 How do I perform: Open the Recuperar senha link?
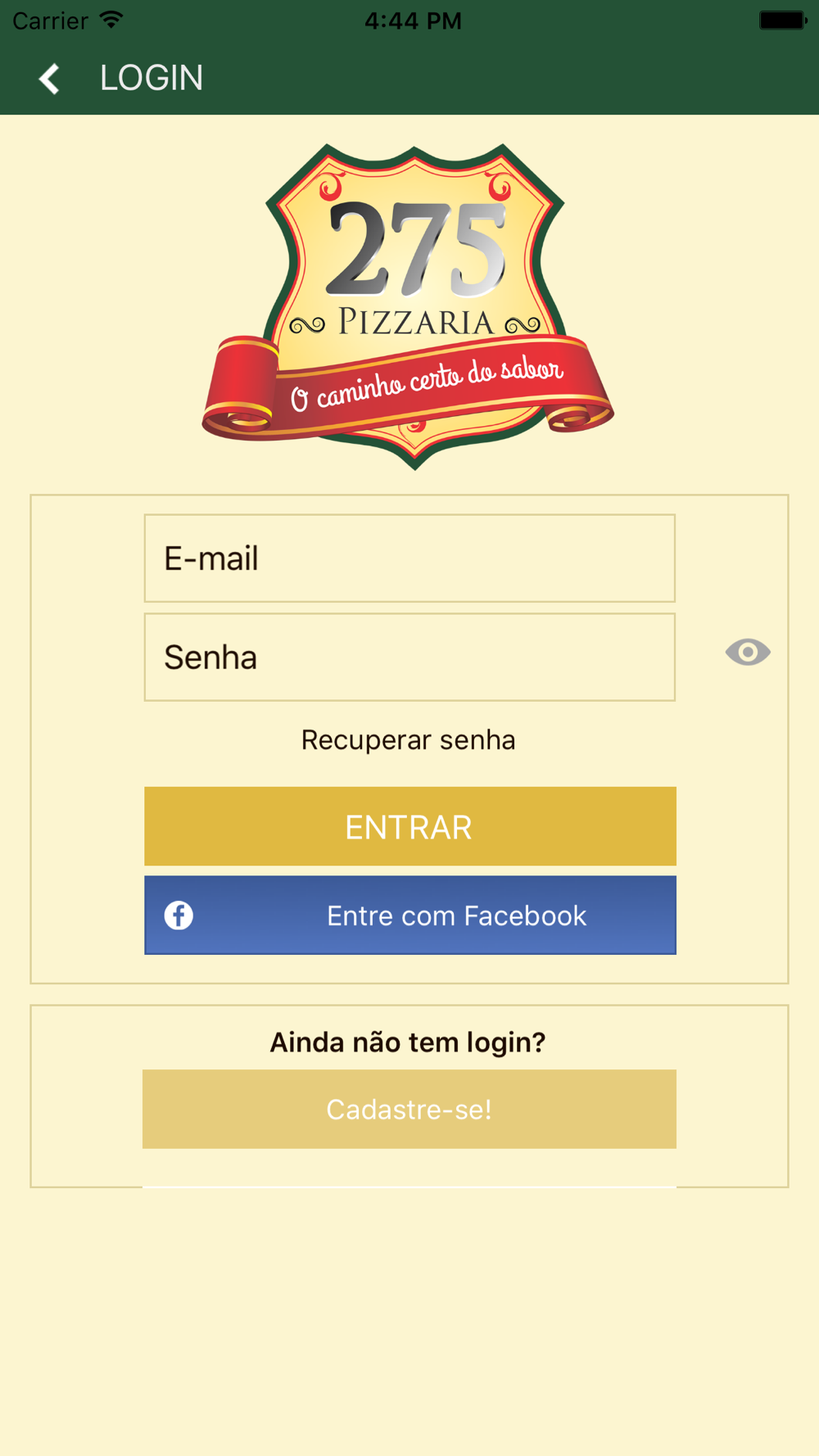pos(408,739)
